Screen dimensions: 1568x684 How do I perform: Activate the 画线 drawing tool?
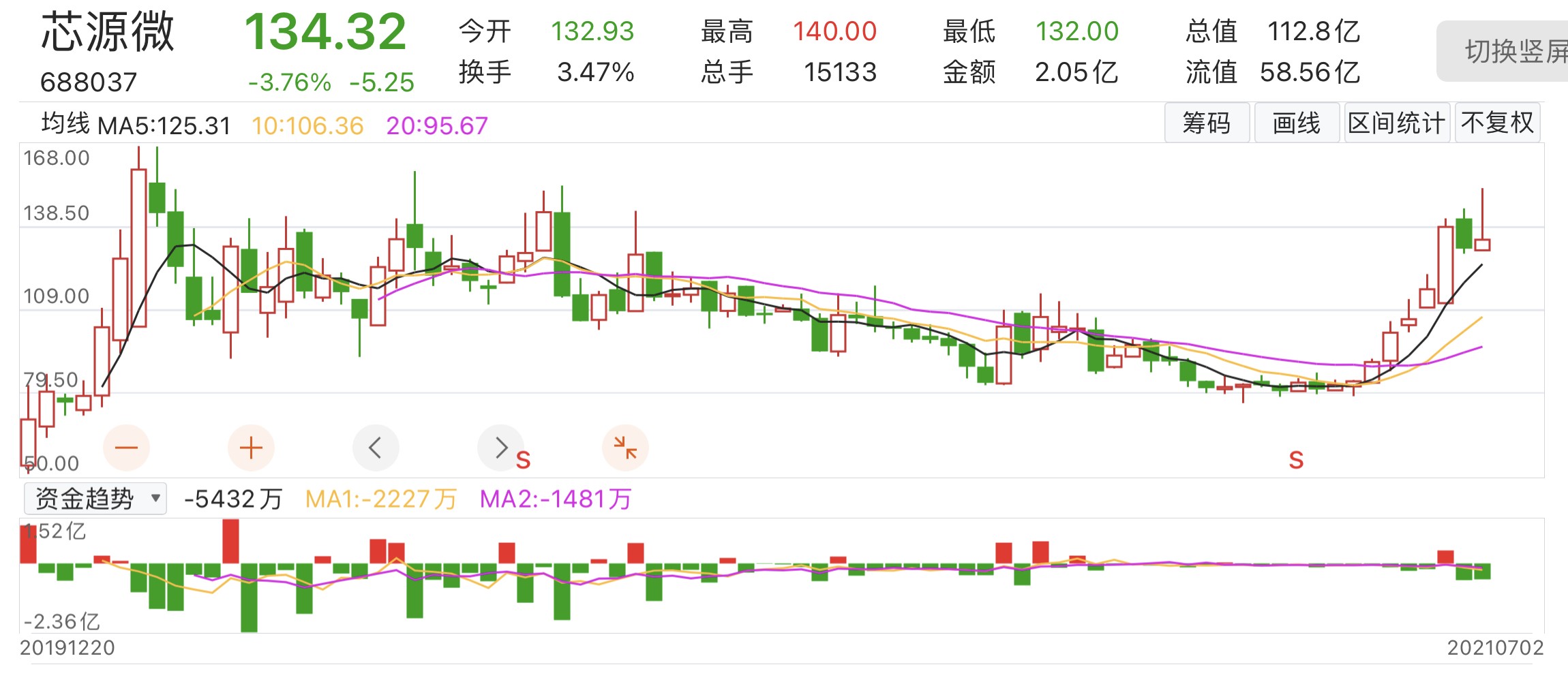tap(1296, 123)
